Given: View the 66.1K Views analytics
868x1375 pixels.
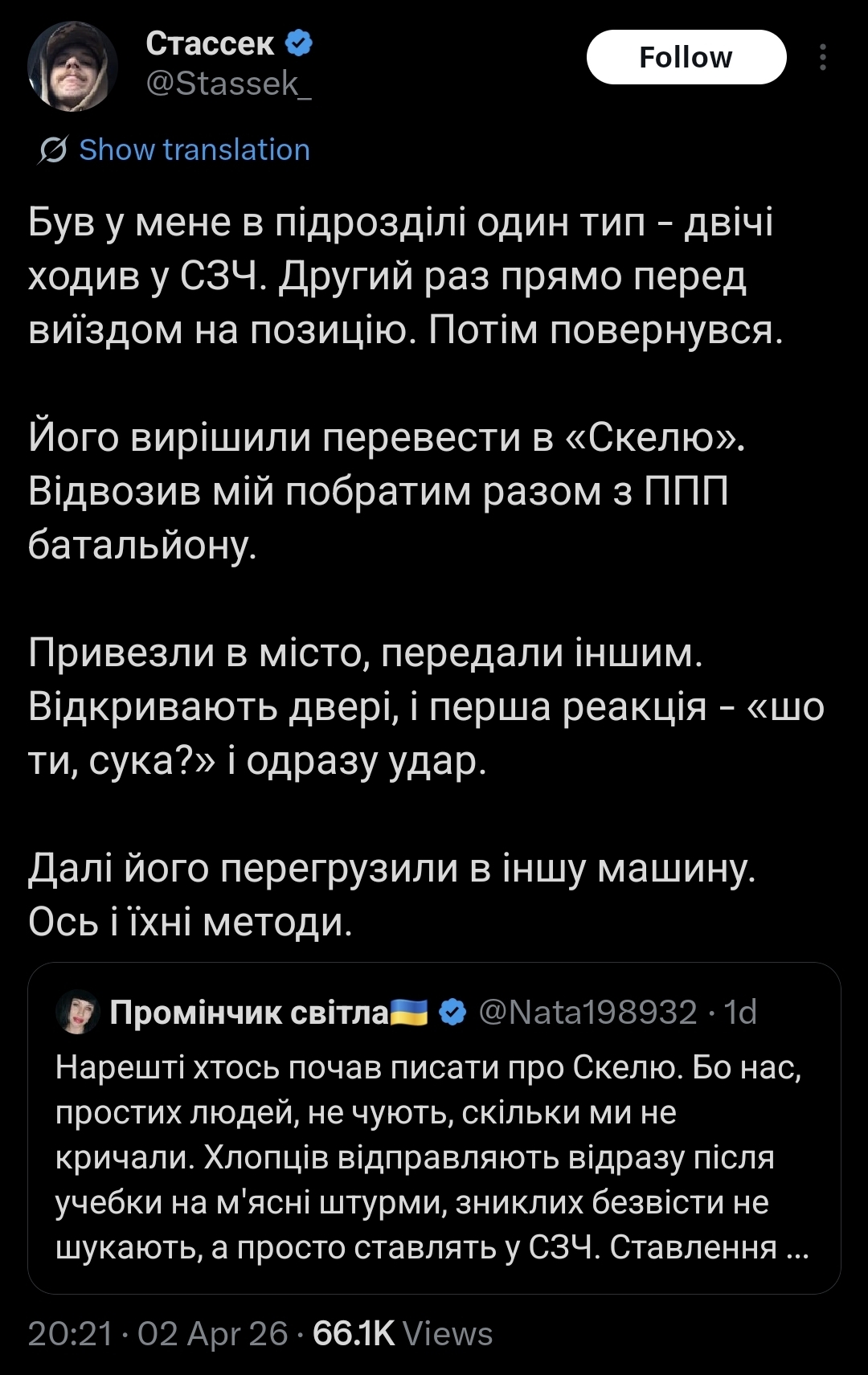Looking at the screenshot, I should pos(402,1334).
